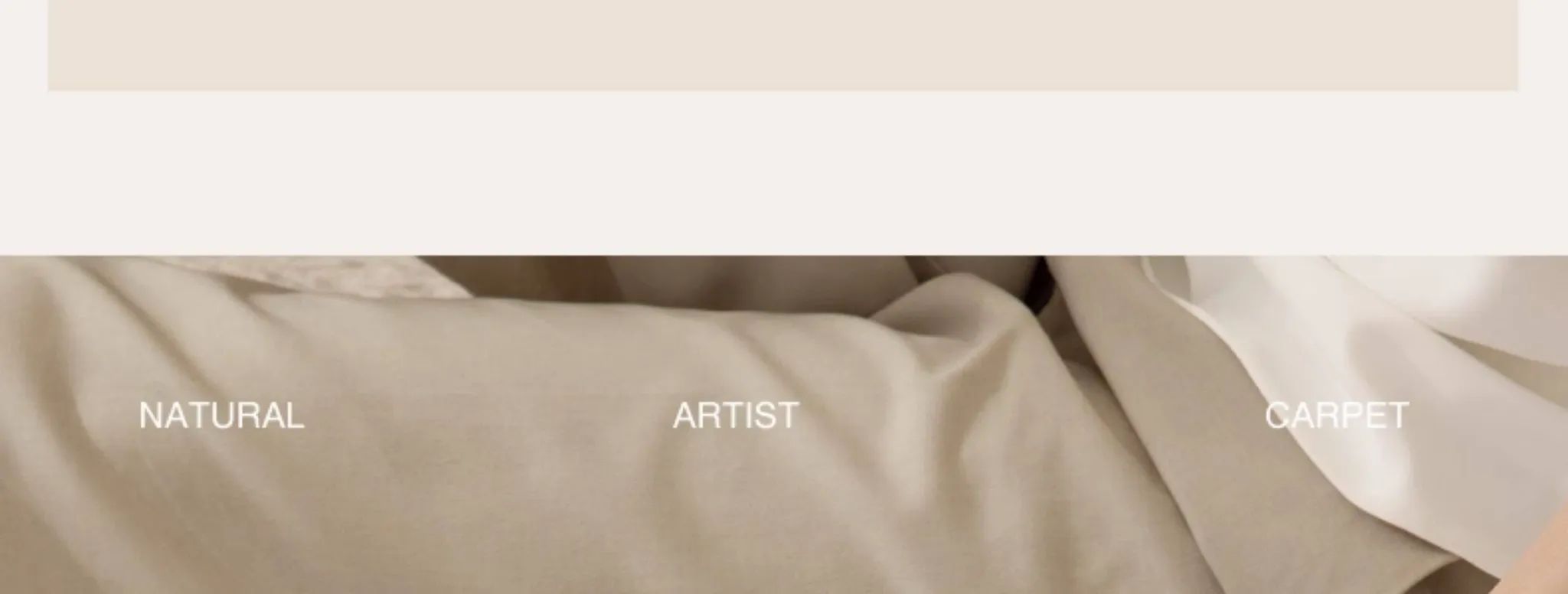
Task: Select the ARTIST category
Action: [x=736, y=416]
